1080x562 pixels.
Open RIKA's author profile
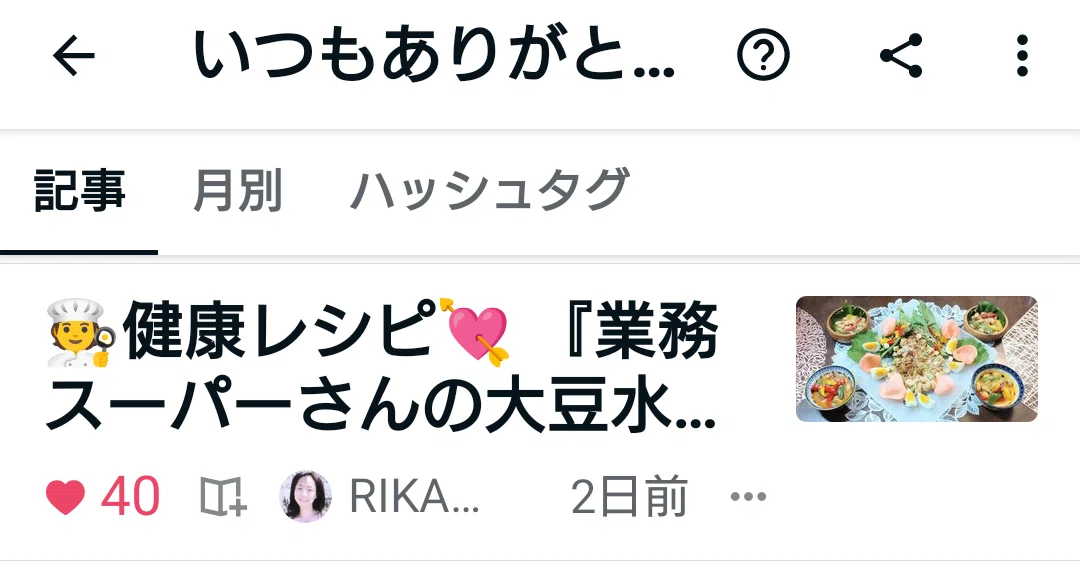(x=379, y=497)
